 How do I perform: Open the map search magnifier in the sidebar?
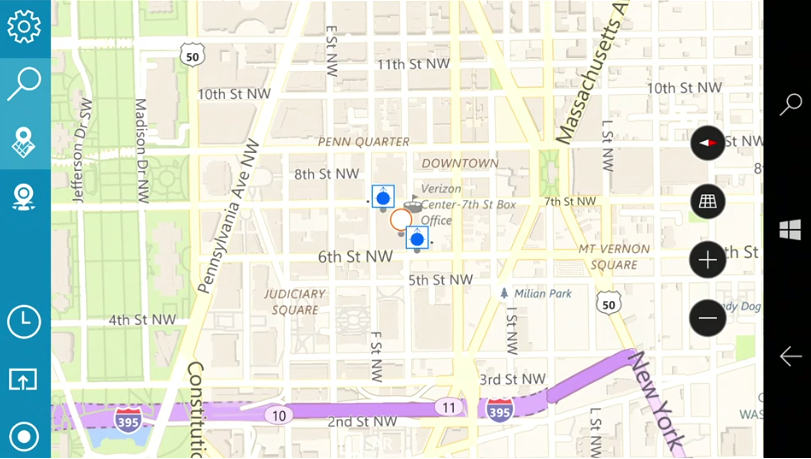24,84
